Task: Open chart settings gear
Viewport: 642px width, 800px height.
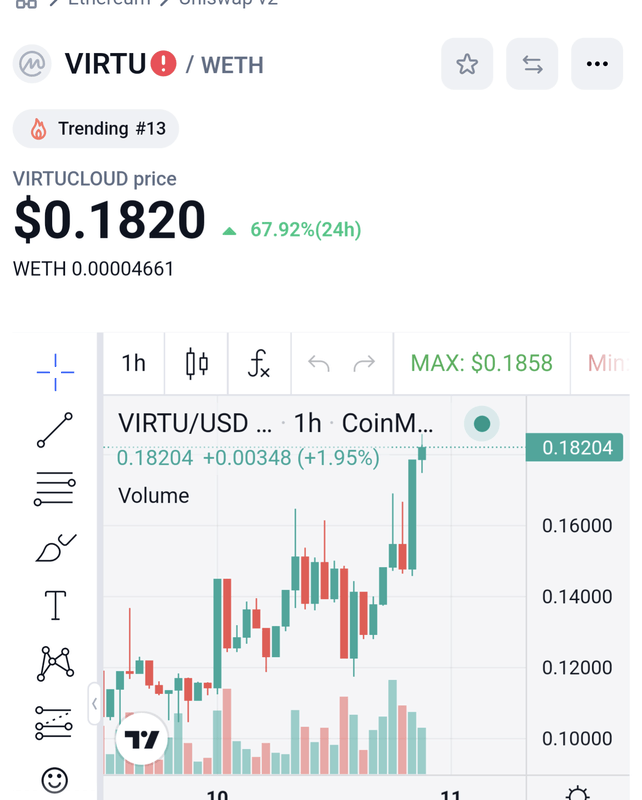Action: tap(577, 795)
